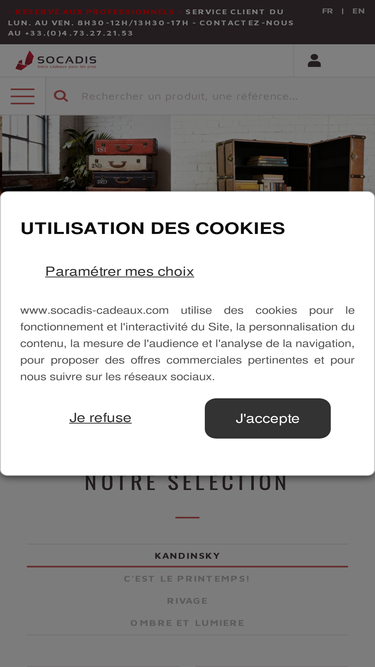375x667 pixels.
Task: Select the Kandinsky tab
Action: (188, 556)
